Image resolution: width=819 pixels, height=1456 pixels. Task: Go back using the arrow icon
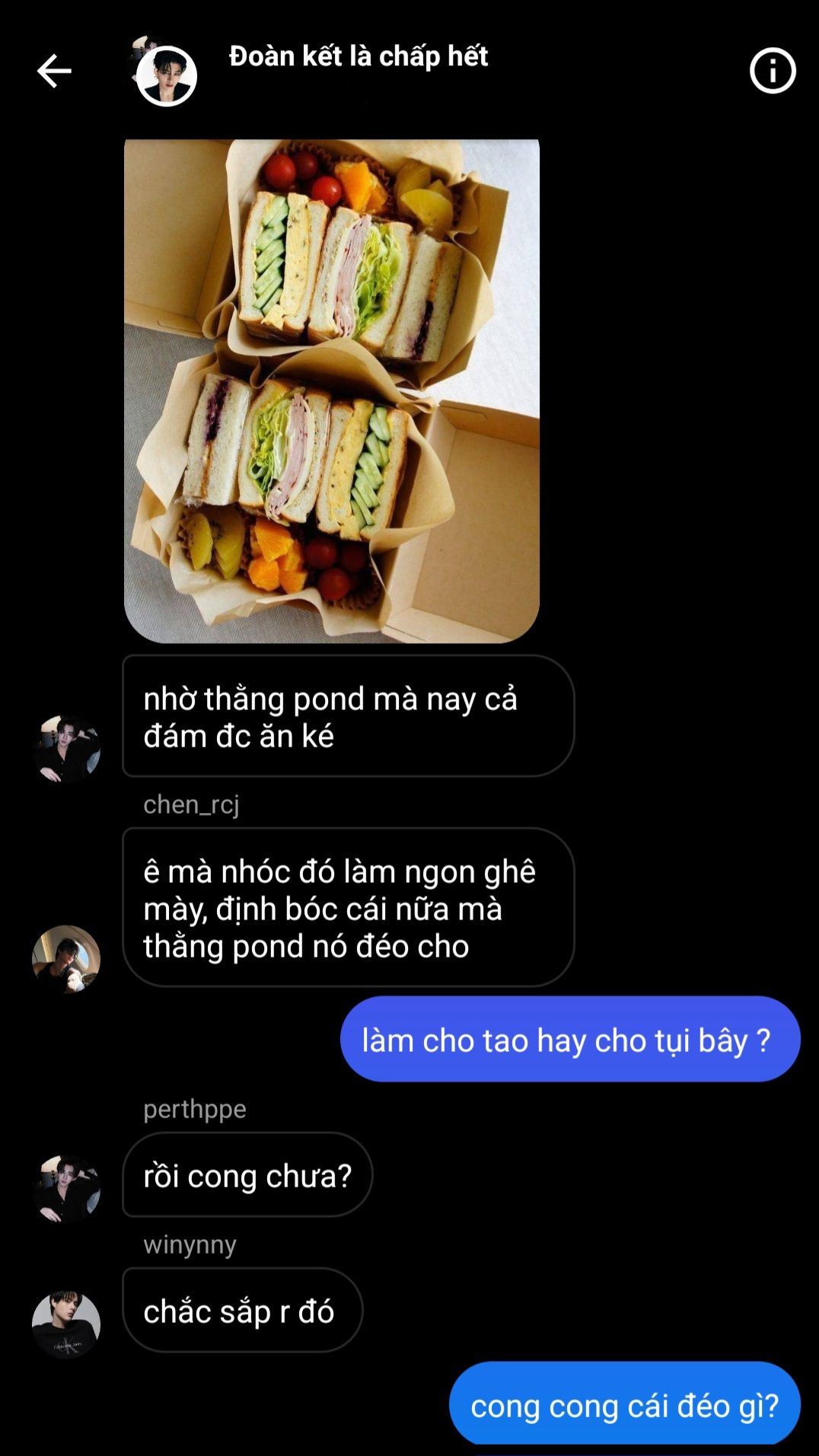(54, 72)
